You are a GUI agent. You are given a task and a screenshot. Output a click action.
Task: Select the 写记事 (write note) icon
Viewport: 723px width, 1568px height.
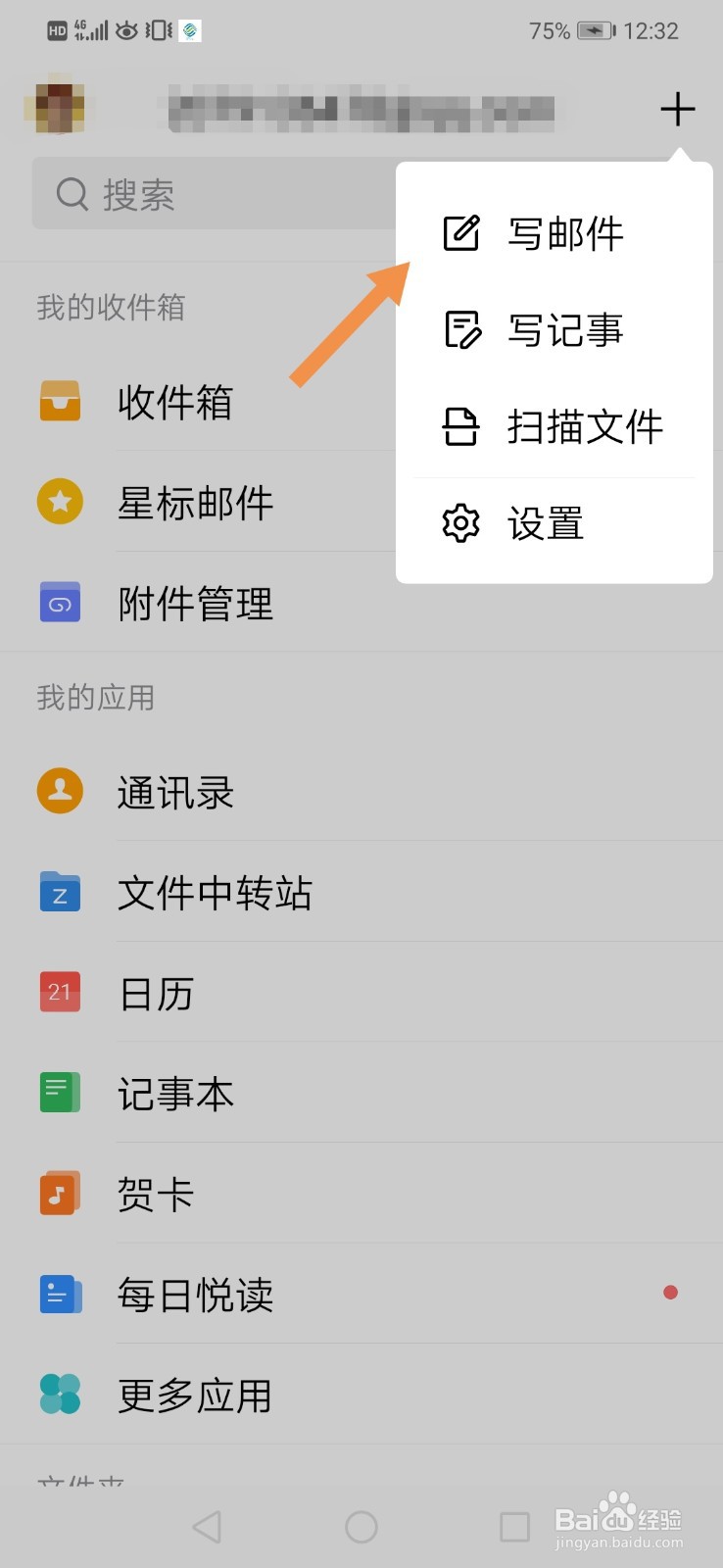(460, 330)
